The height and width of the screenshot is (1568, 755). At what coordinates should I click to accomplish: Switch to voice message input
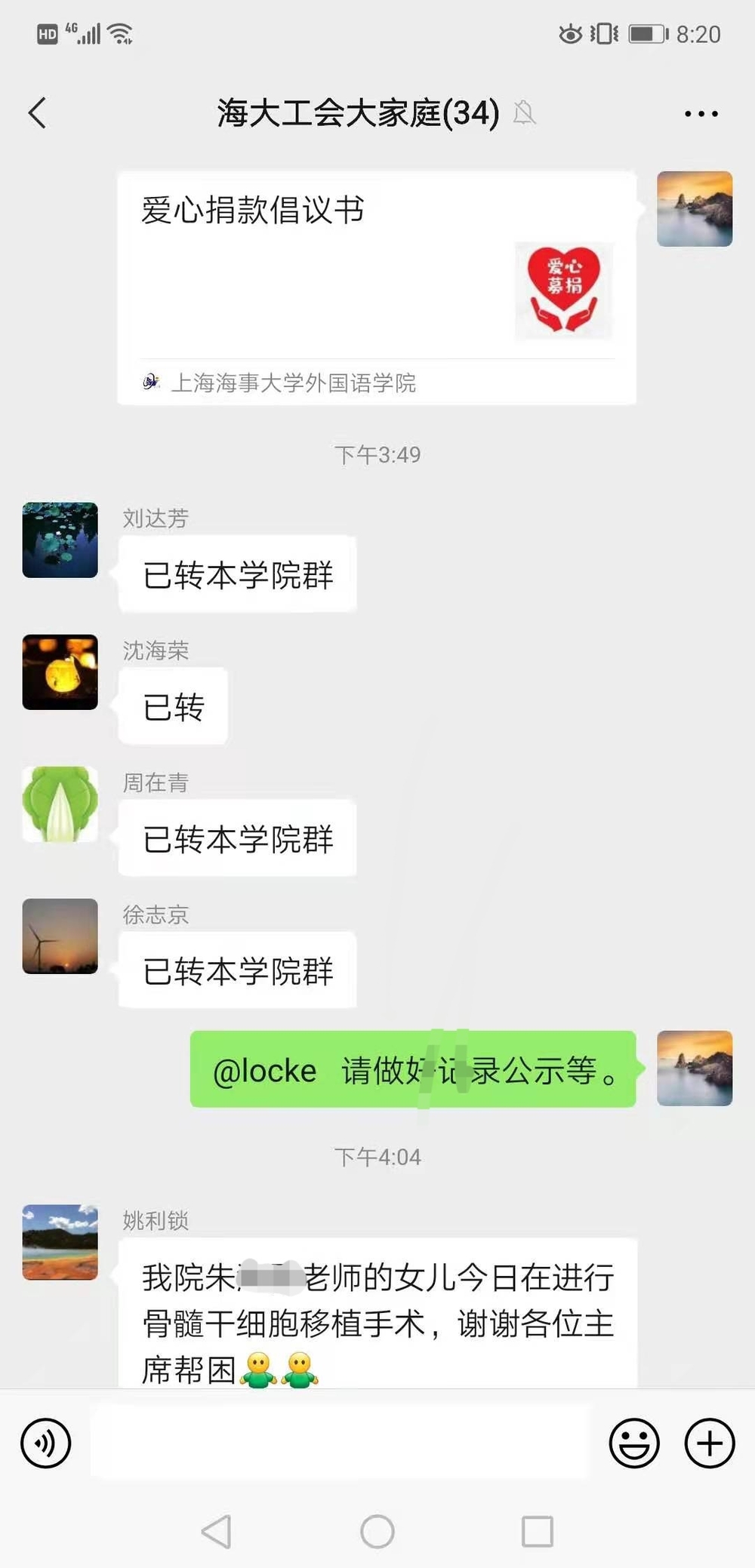46,1443
